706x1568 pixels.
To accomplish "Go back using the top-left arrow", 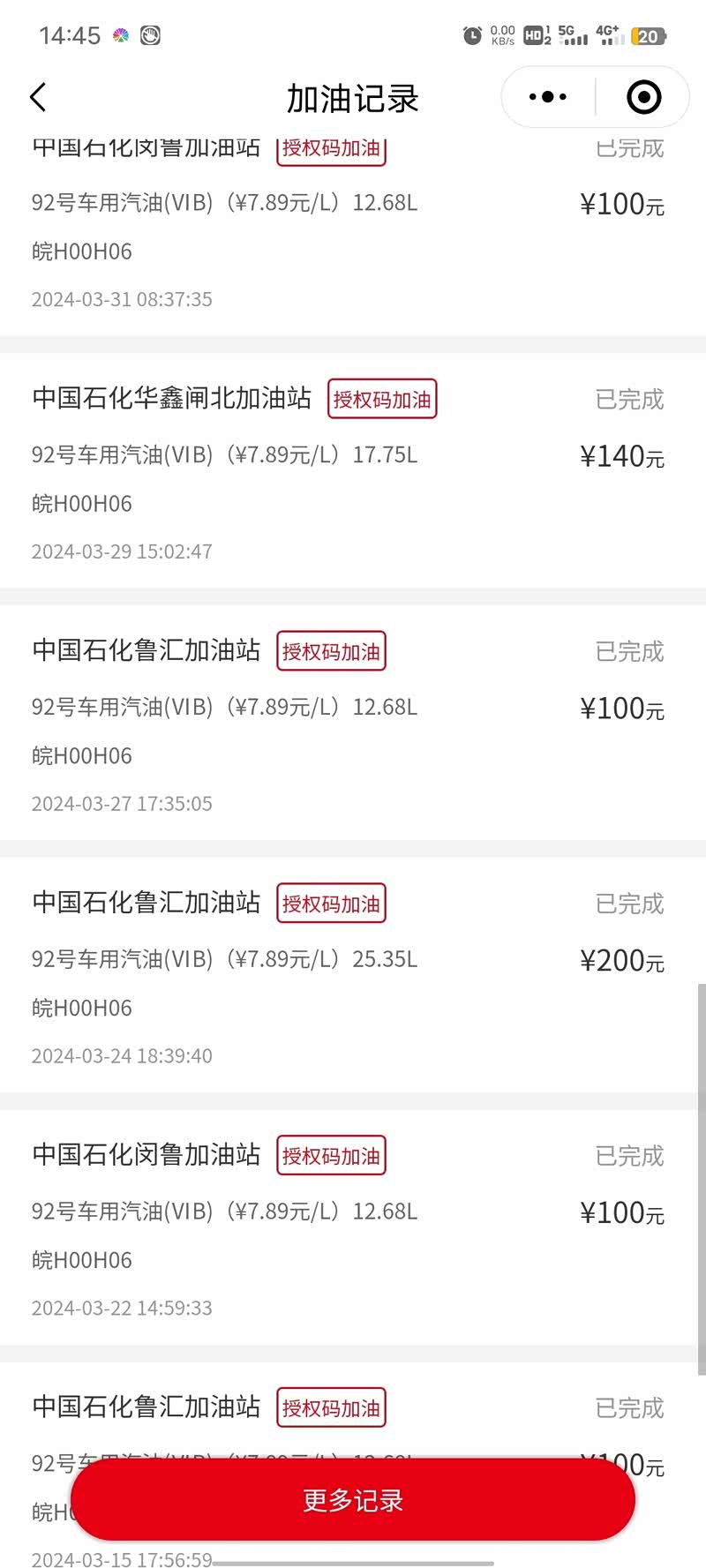I will pos(38,97).
